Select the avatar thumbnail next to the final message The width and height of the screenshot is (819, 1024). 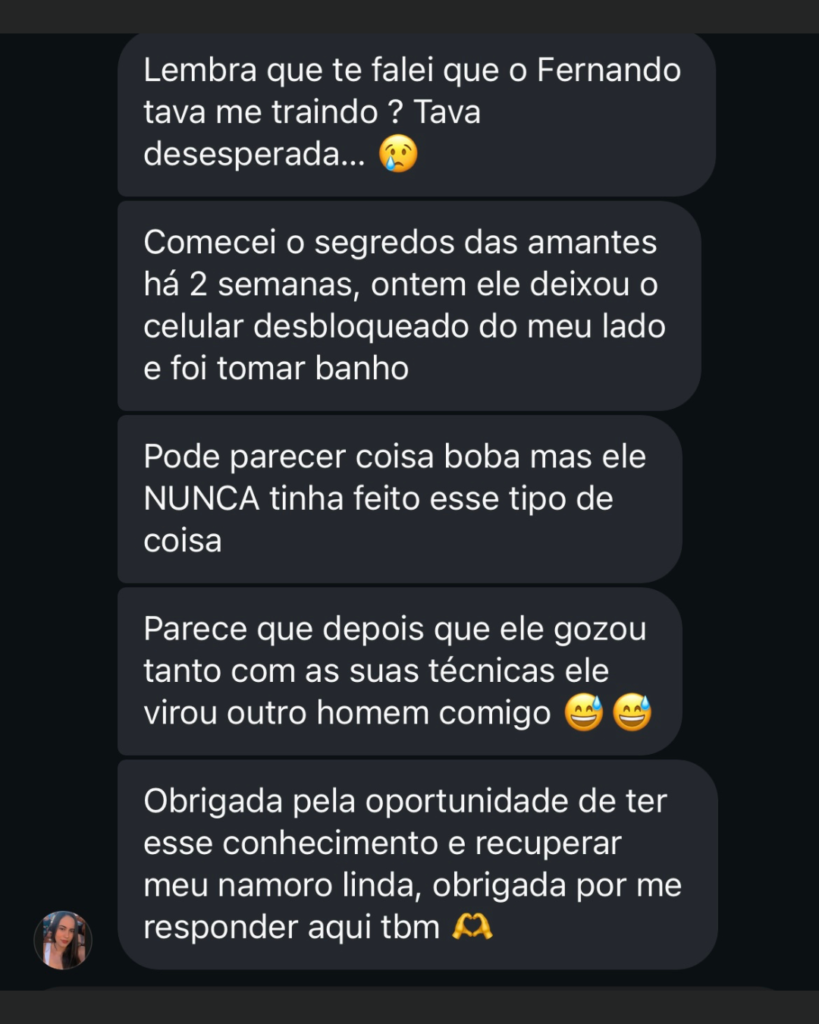click(64, 940)
